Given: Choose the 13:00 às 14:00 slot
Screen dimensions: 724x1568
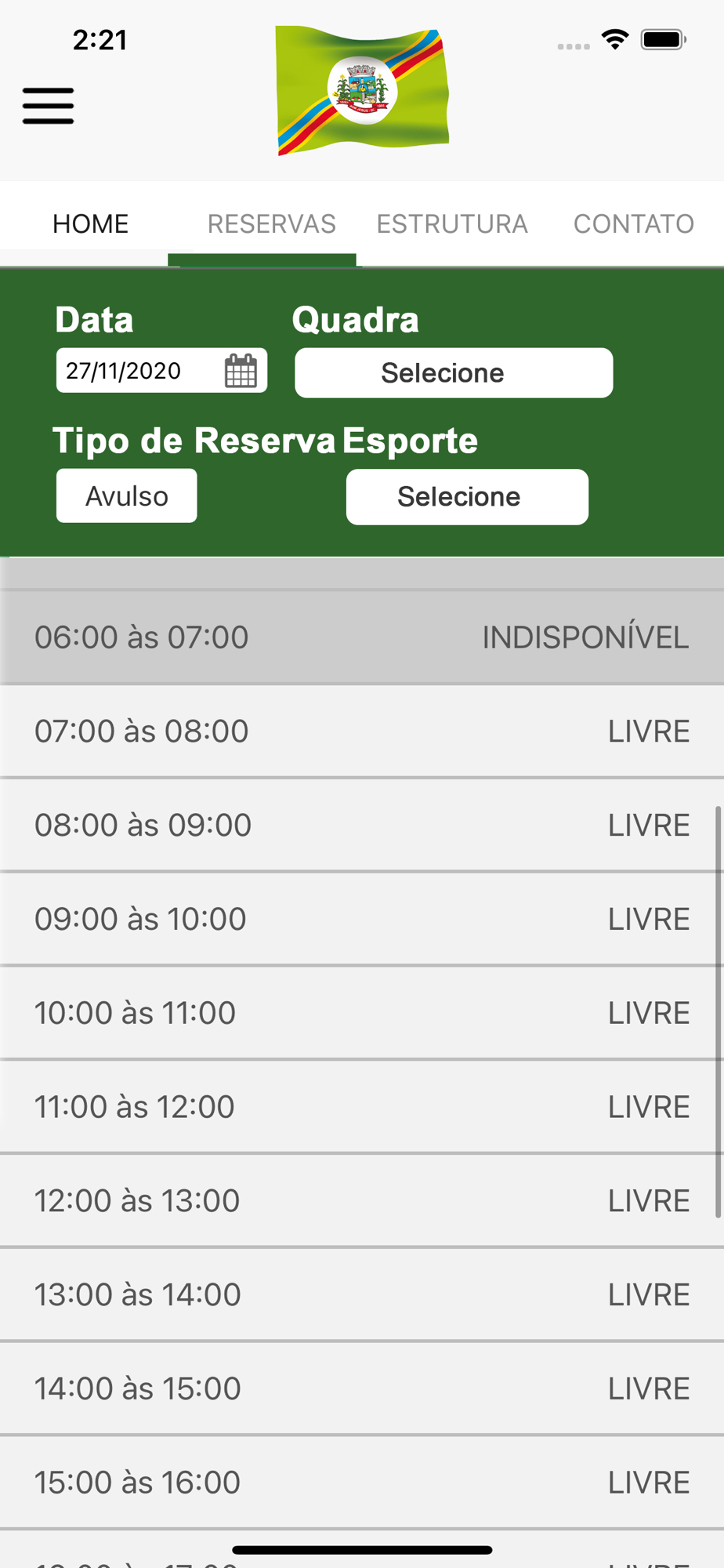Looking at the screenshot, I should point(362,1294).
